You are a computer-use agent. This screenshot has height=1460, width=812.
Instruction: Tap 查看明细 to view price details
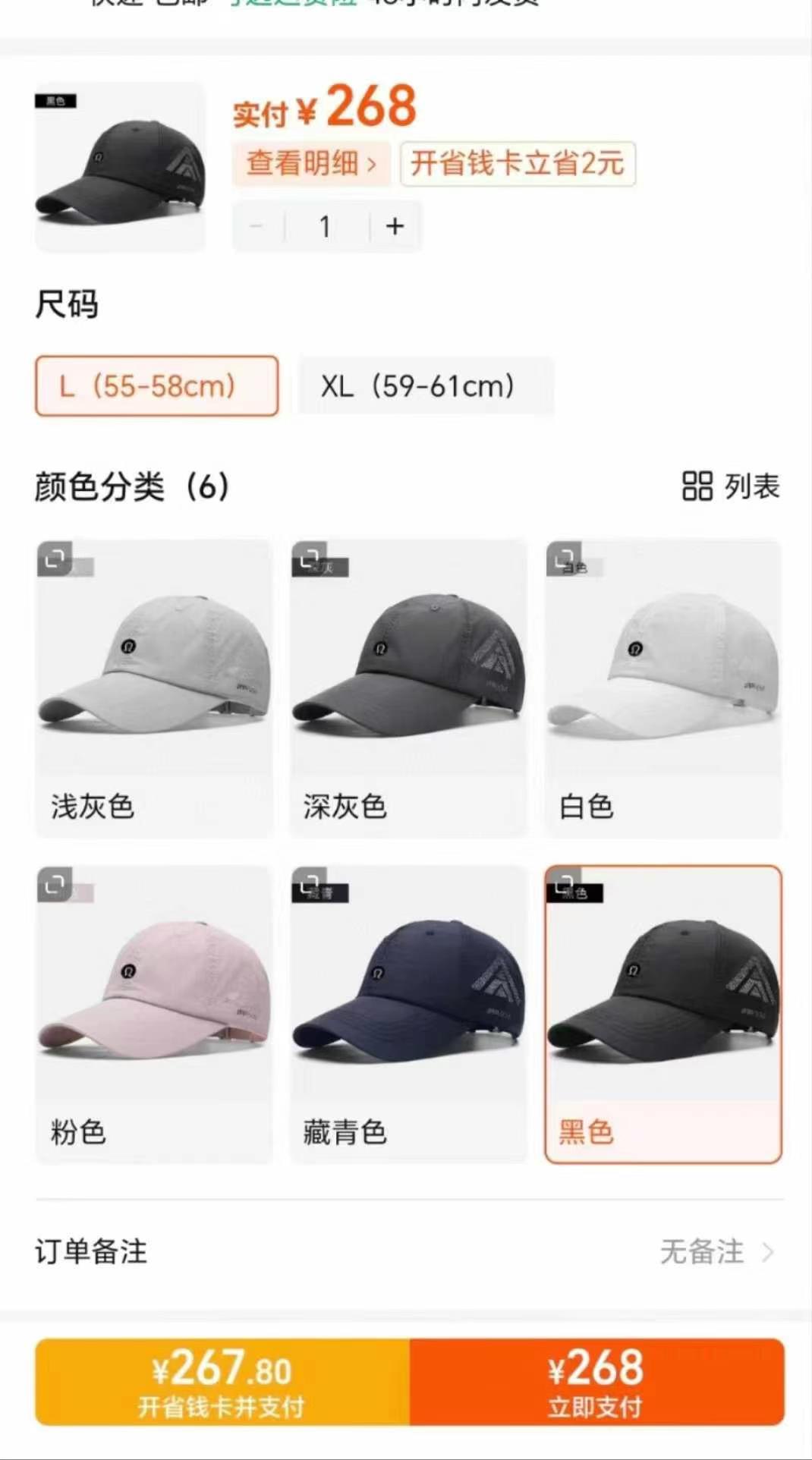point(311,163)
